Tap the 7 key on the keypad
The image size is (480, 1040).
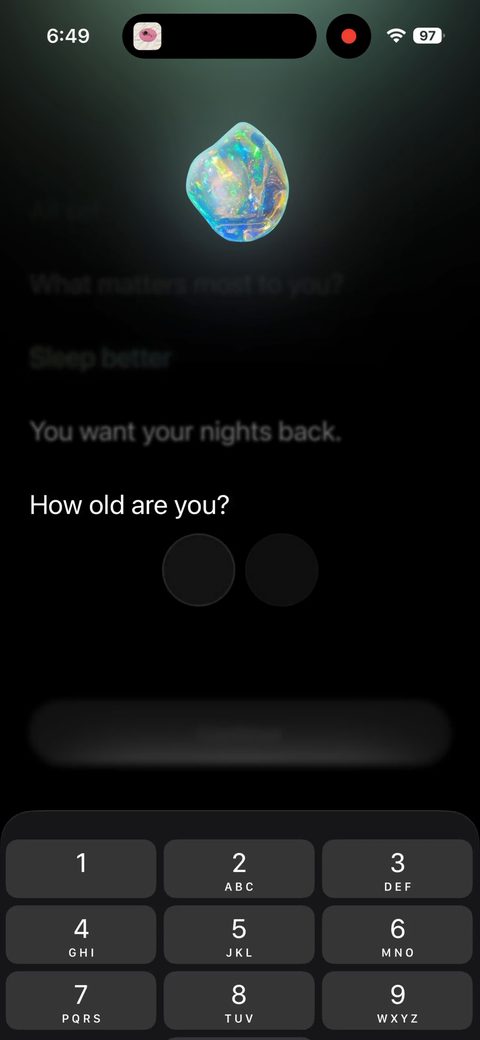[81, 1001]
